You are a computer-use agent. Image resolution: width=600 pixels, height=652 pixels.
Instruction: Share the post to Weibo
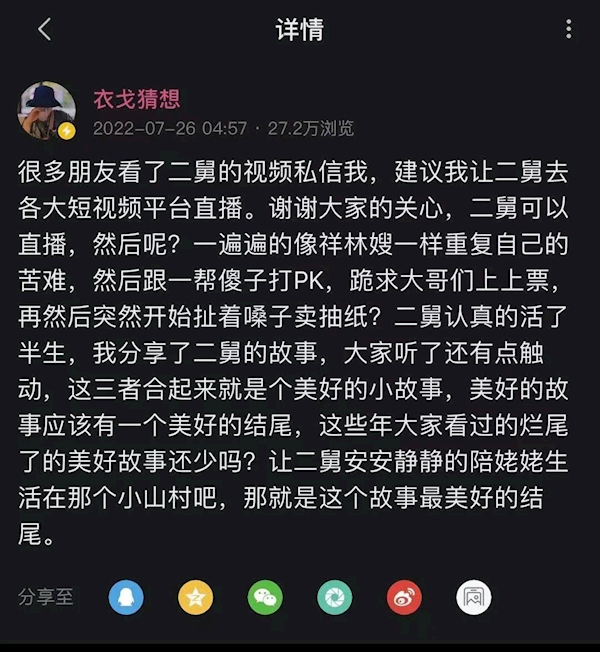[404, 598]
